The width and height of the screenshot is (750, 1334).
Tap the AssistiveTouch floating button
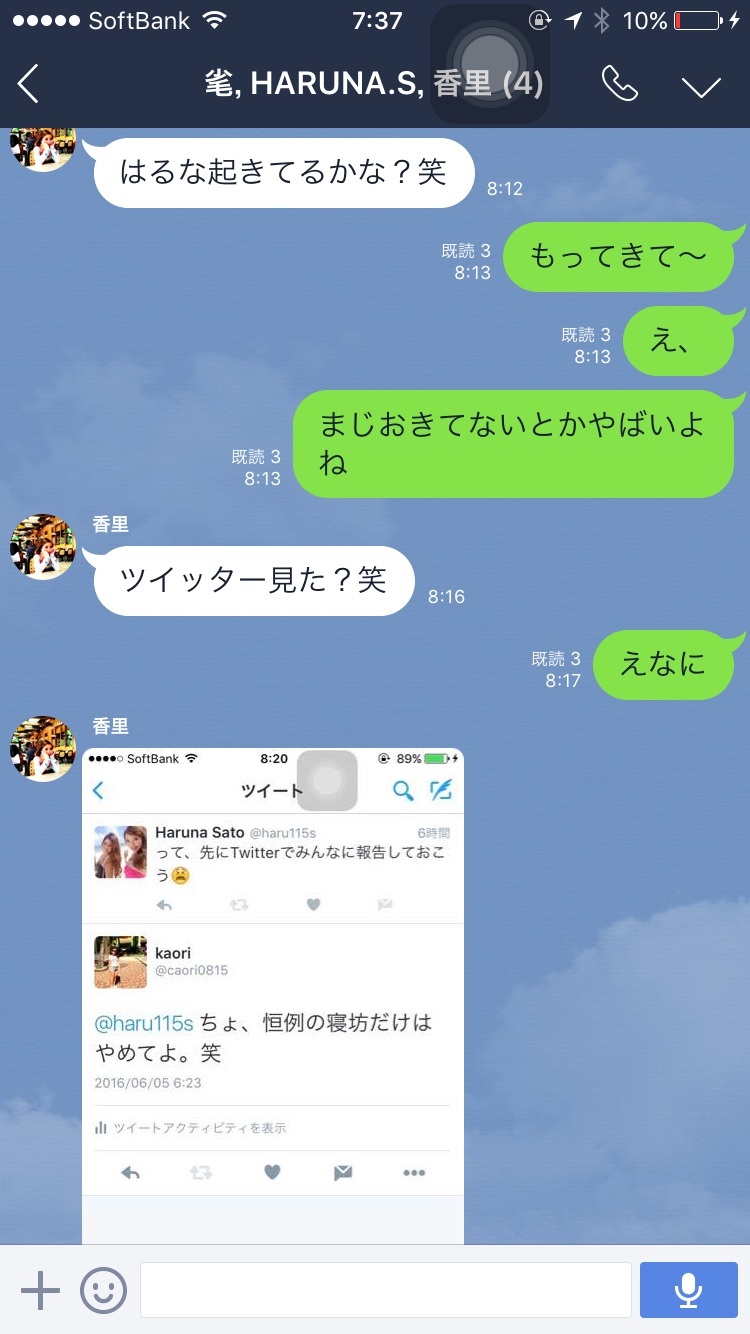click(x=490, y=63)
